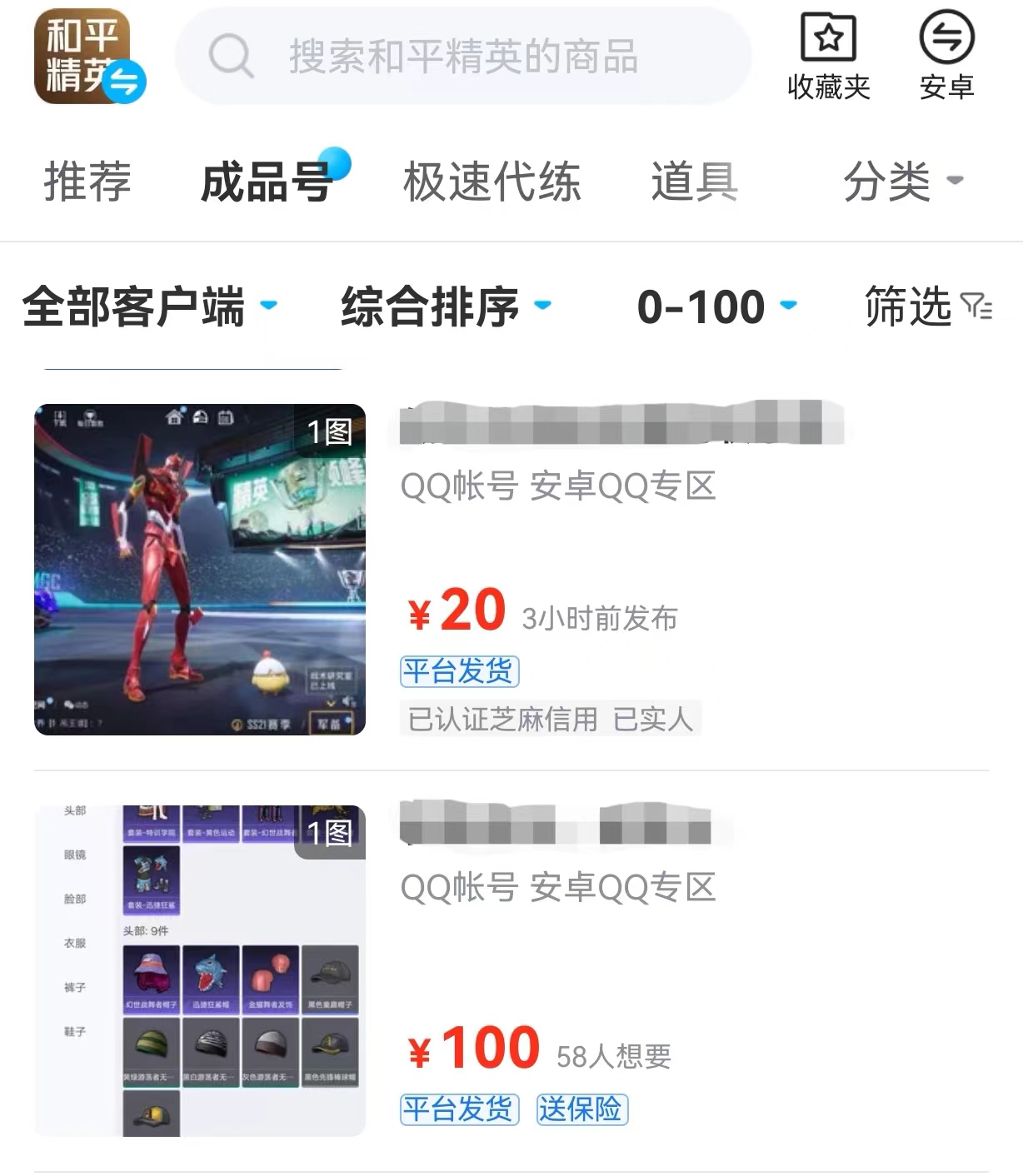
Task: Tap the 搜索和平精英的商品 search box
Action: 462,57
